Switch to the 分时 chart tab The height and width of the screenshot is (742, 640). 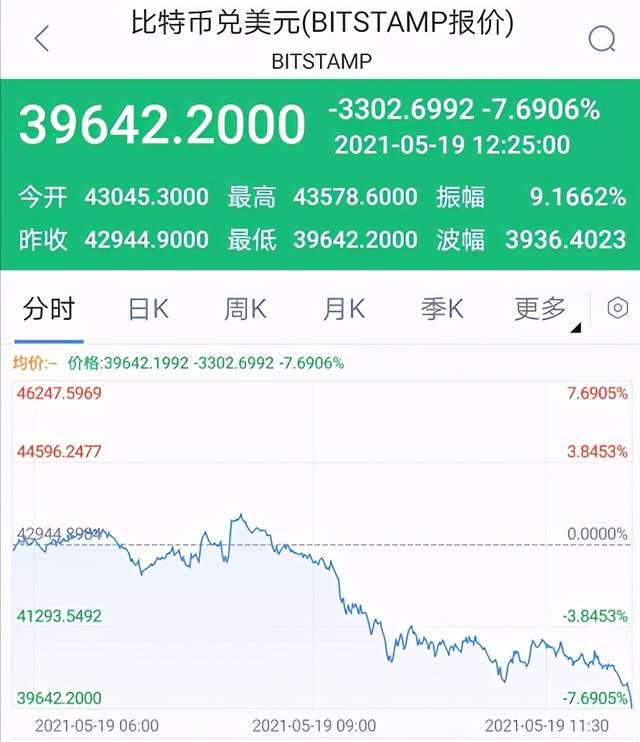[x=49, y=309]
